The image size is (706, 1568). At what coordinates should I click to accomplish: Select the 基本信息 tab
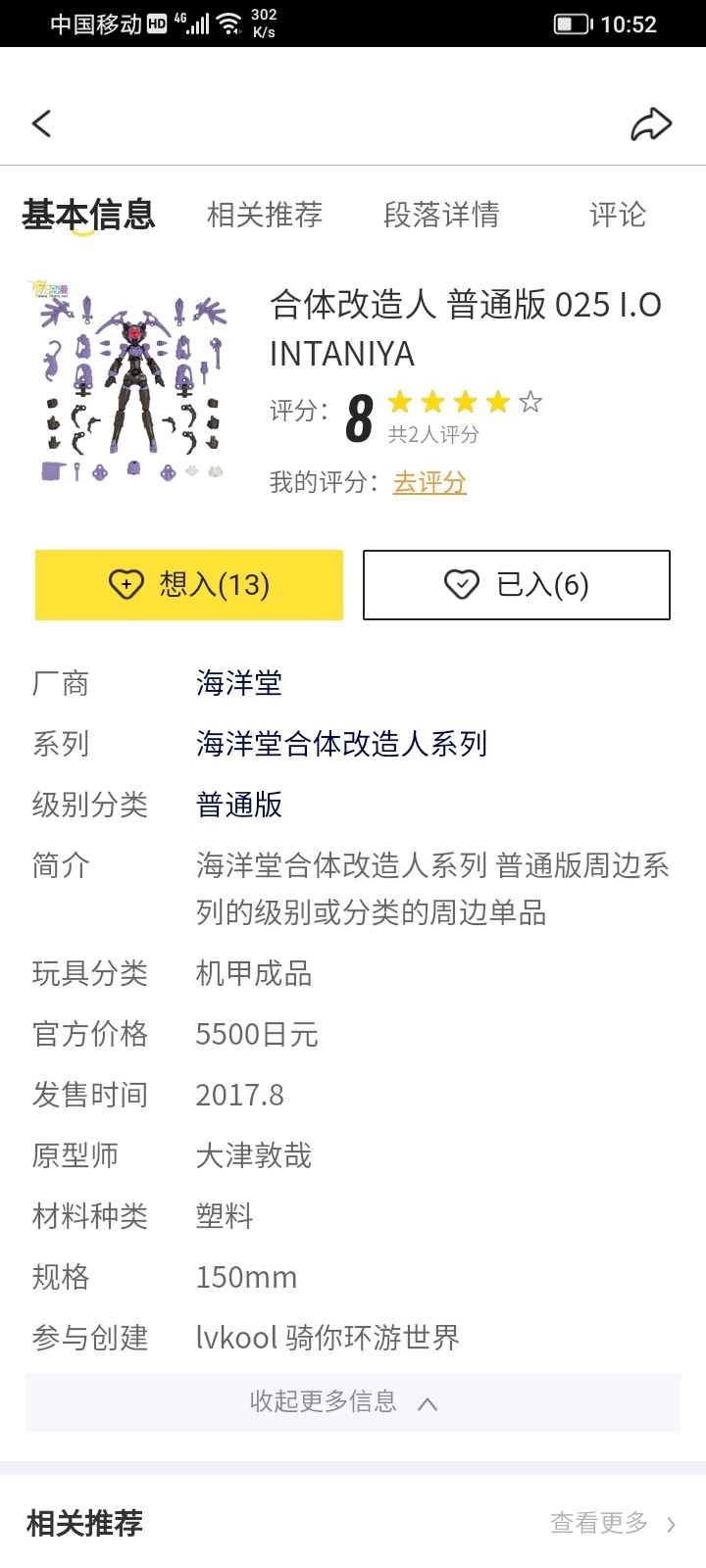point(88,215)
